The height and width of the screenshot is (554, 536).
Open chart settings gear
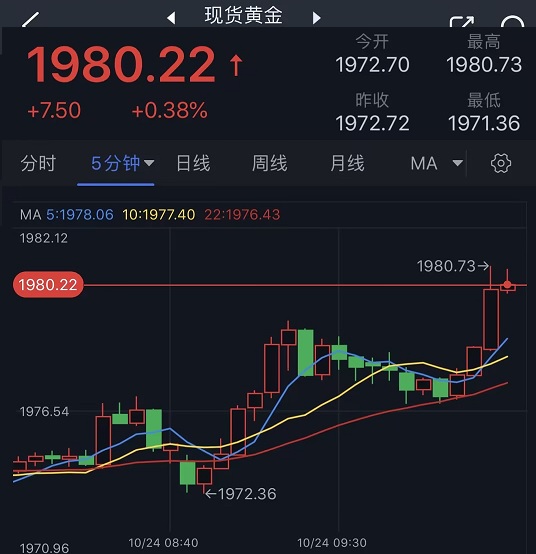(x=501, y=163)
